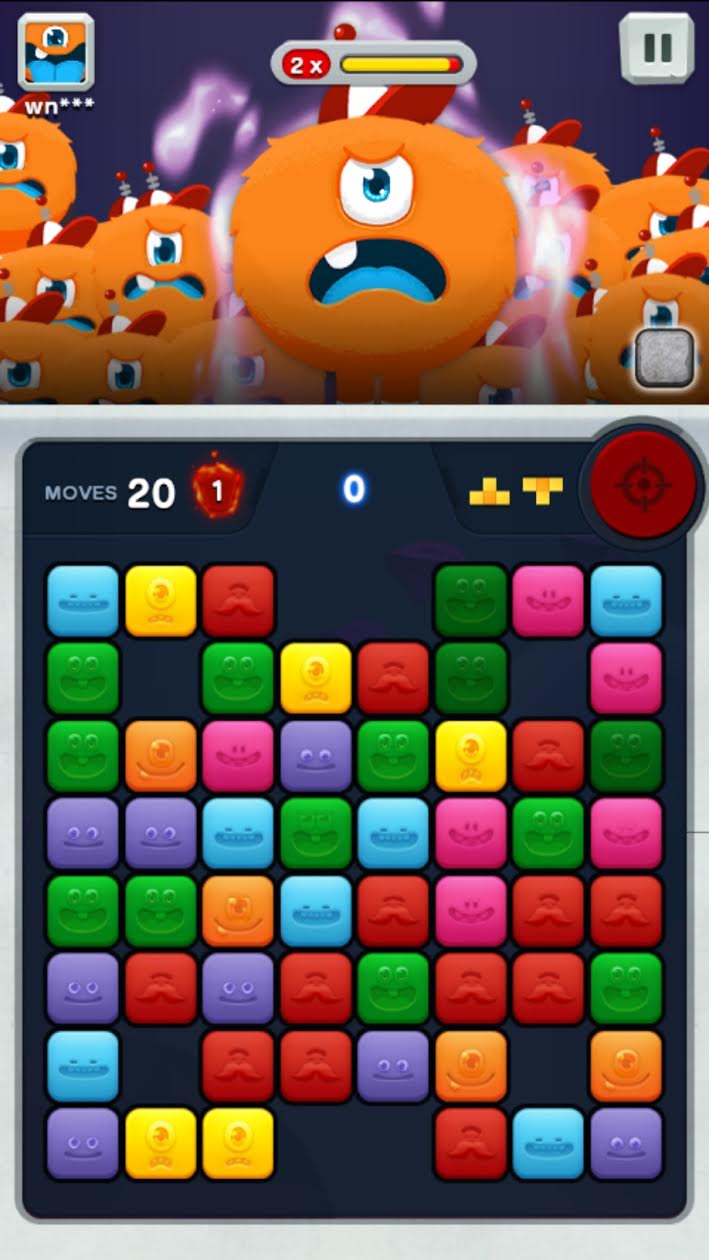Open the player avatar profile
The height and width of the screenshot is (1260, 709).
coord(56,50)
